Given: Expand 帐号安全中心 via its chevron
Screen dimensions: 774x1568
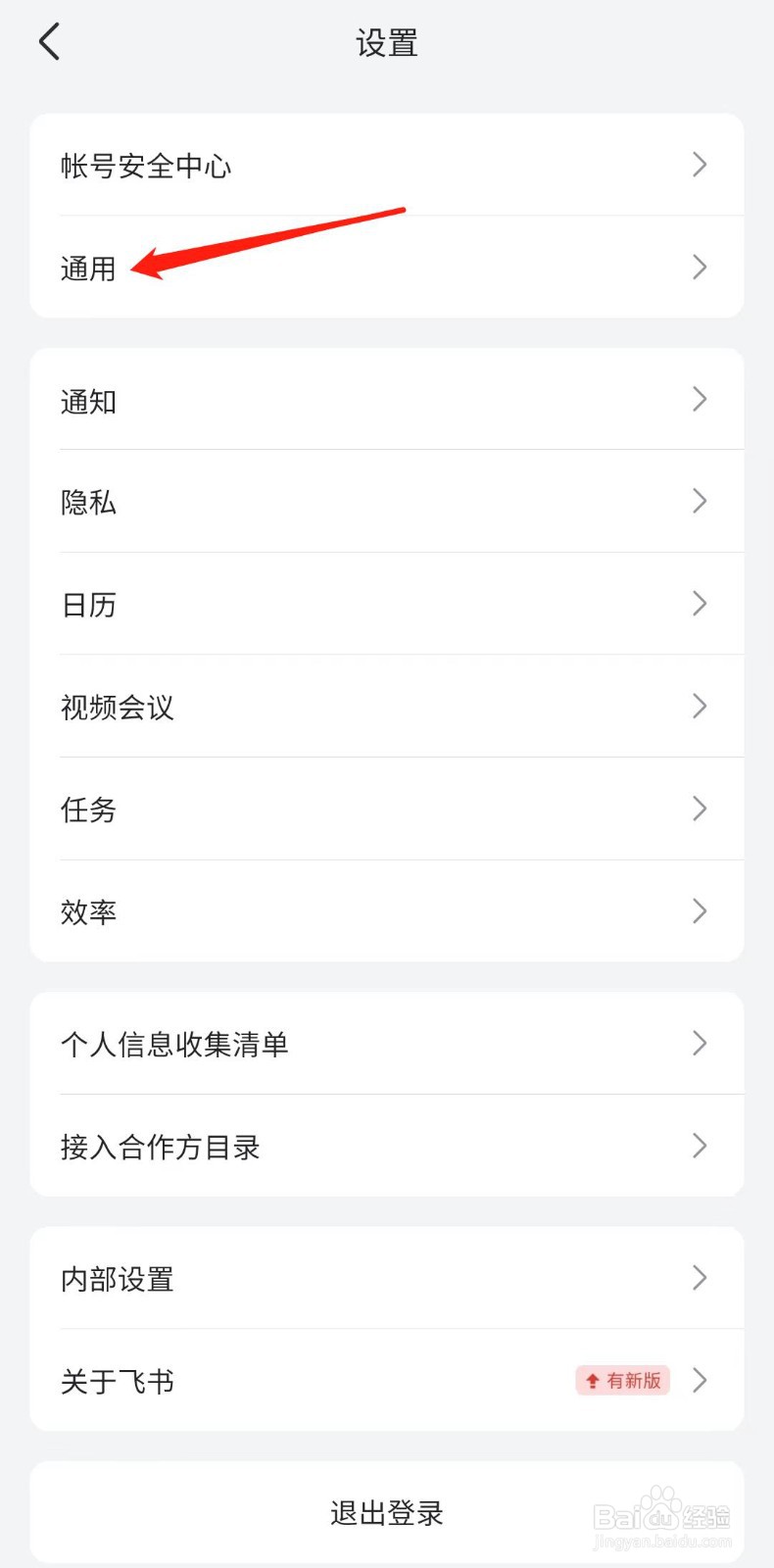Looking at the screenshot, I should click(700, 165).
